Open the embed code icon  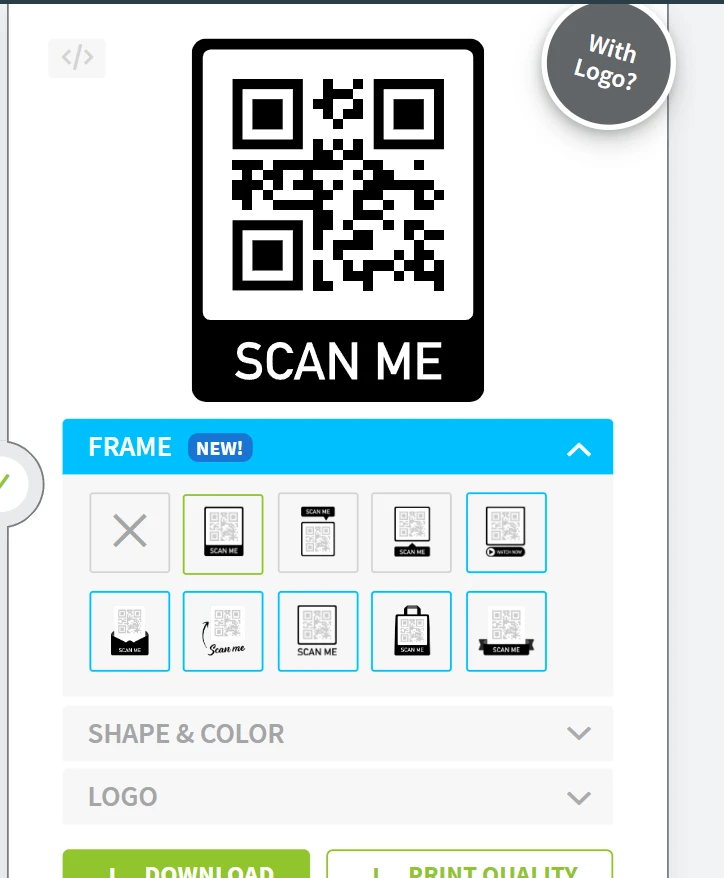click(x=77, y=58)
